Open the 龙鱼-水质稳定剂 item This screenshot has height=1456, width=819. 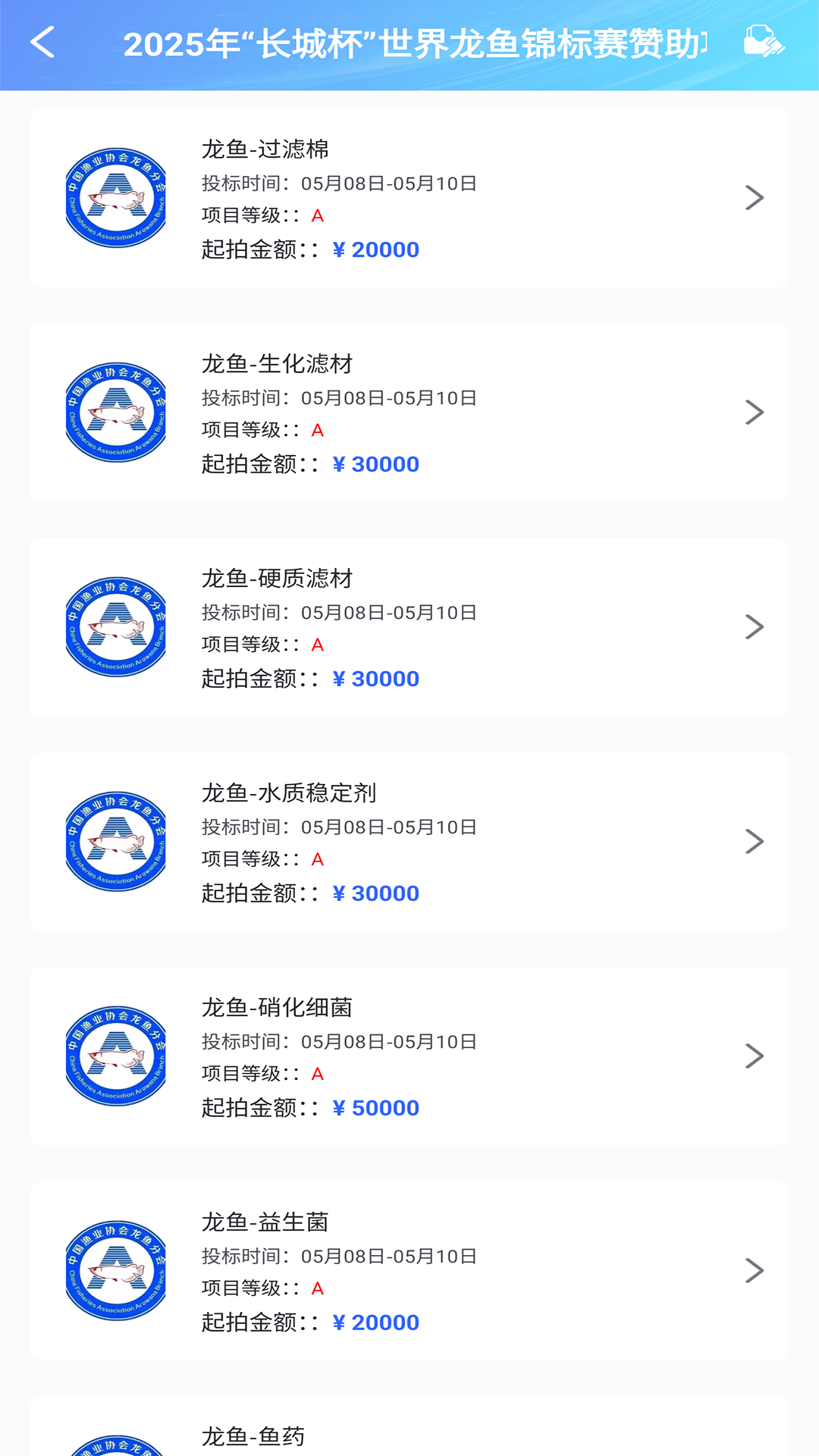tap(409, 840)
